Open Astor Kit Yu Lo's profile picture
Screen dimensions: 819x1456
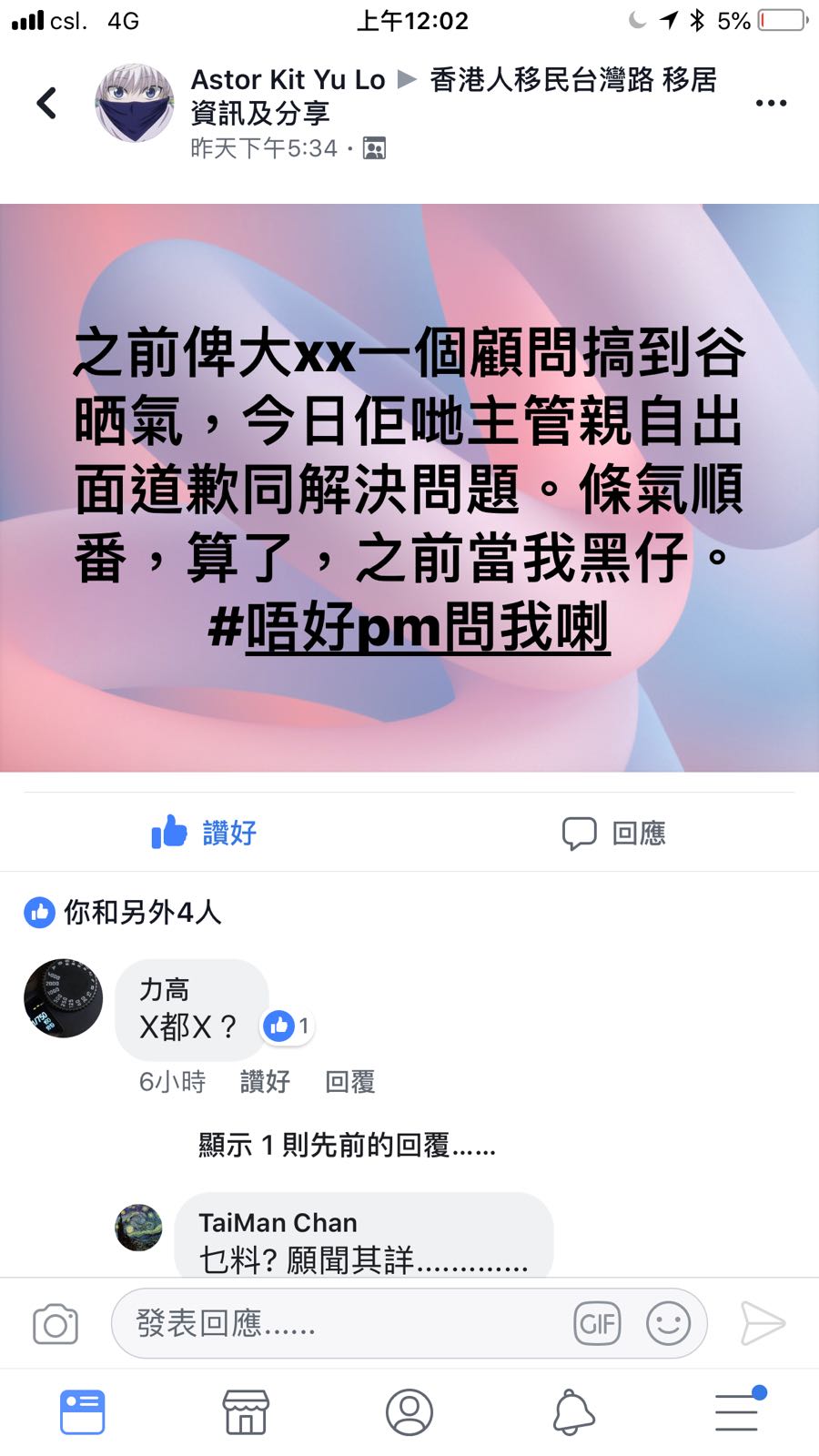click(135, 103)
